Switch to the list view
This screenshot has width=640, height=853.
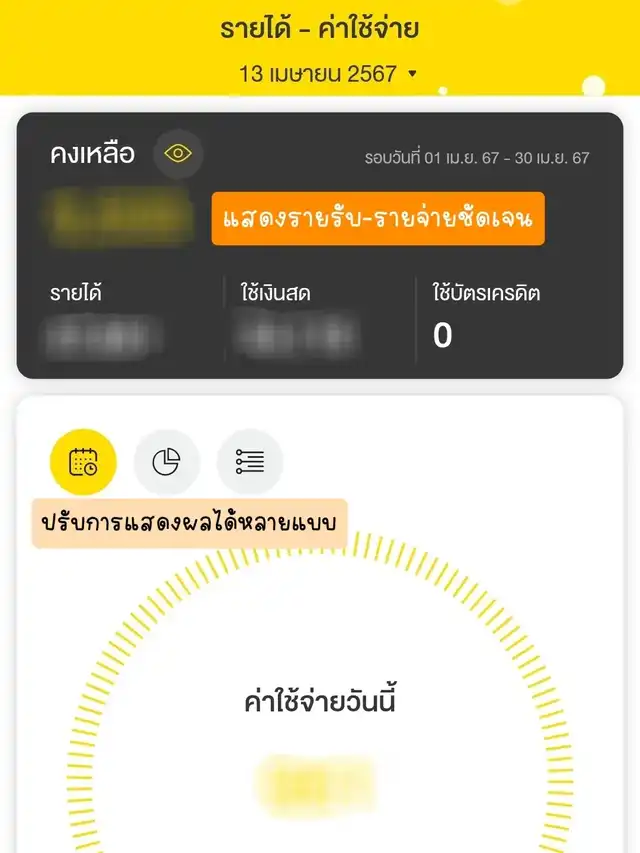(x=250, y=461)
